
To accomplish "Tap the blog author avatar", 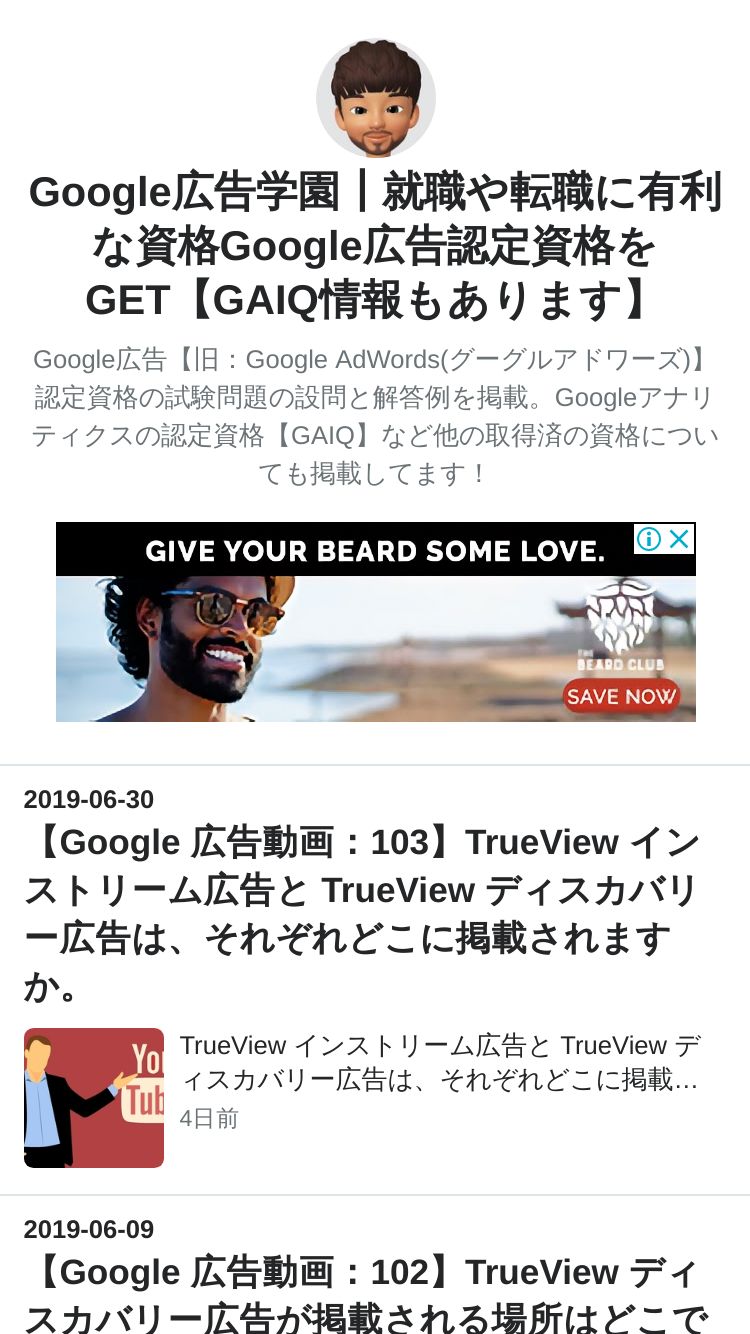I will pyautogui.click(x=376, y=99).
